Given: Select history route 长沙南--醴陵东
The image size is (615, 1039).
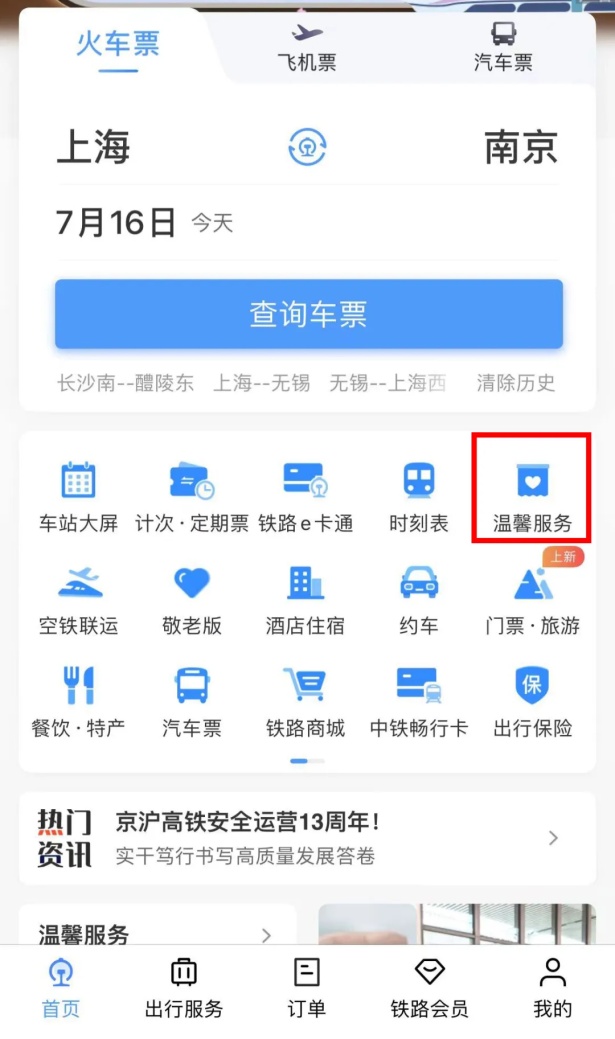Looking at the screenshot, I should coord(126,382).
